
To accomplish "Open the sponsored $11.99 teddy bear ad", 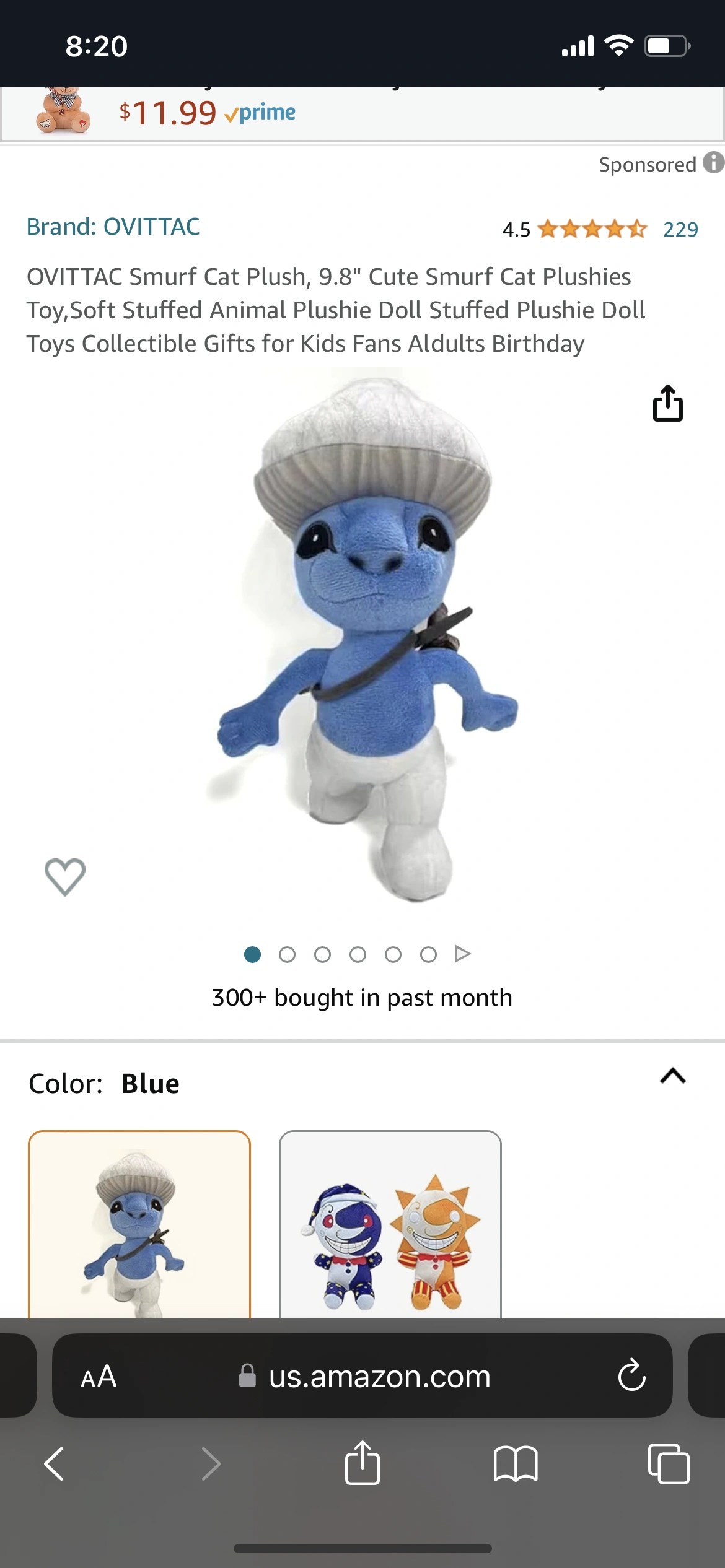I will pos(207,113).
